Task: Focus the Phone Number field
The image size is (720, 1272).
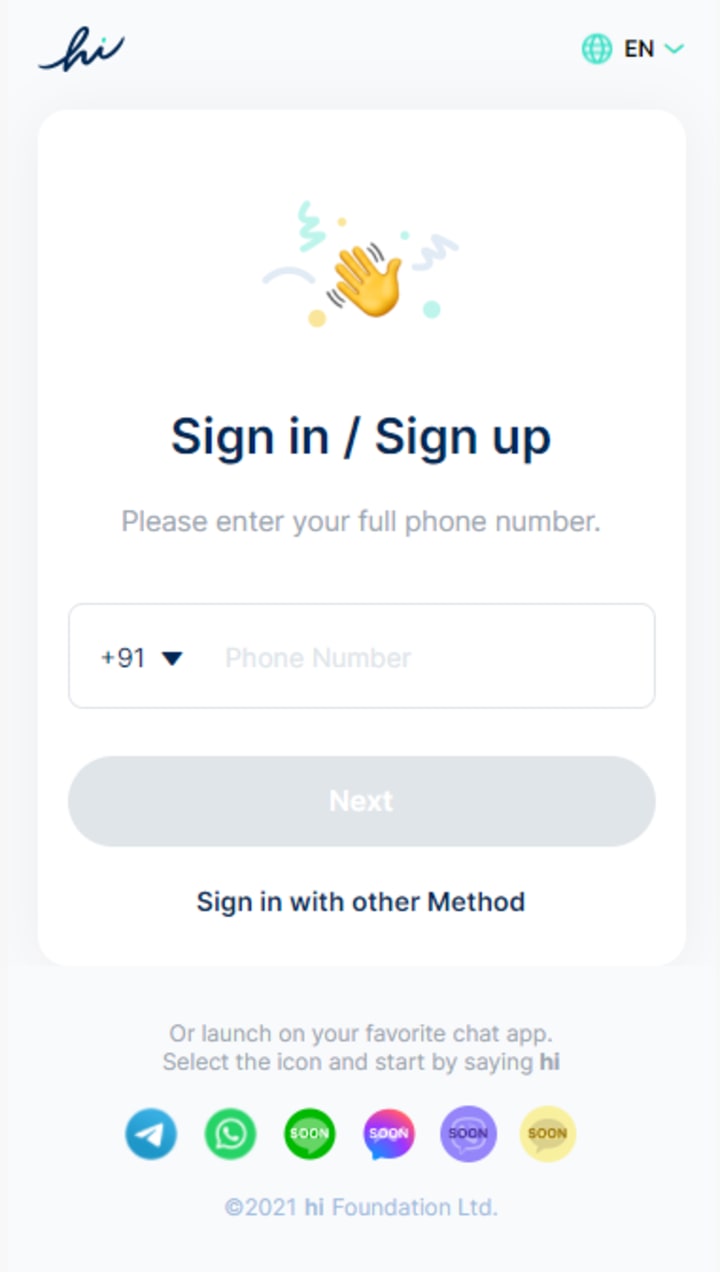Action: coord(420,658)
